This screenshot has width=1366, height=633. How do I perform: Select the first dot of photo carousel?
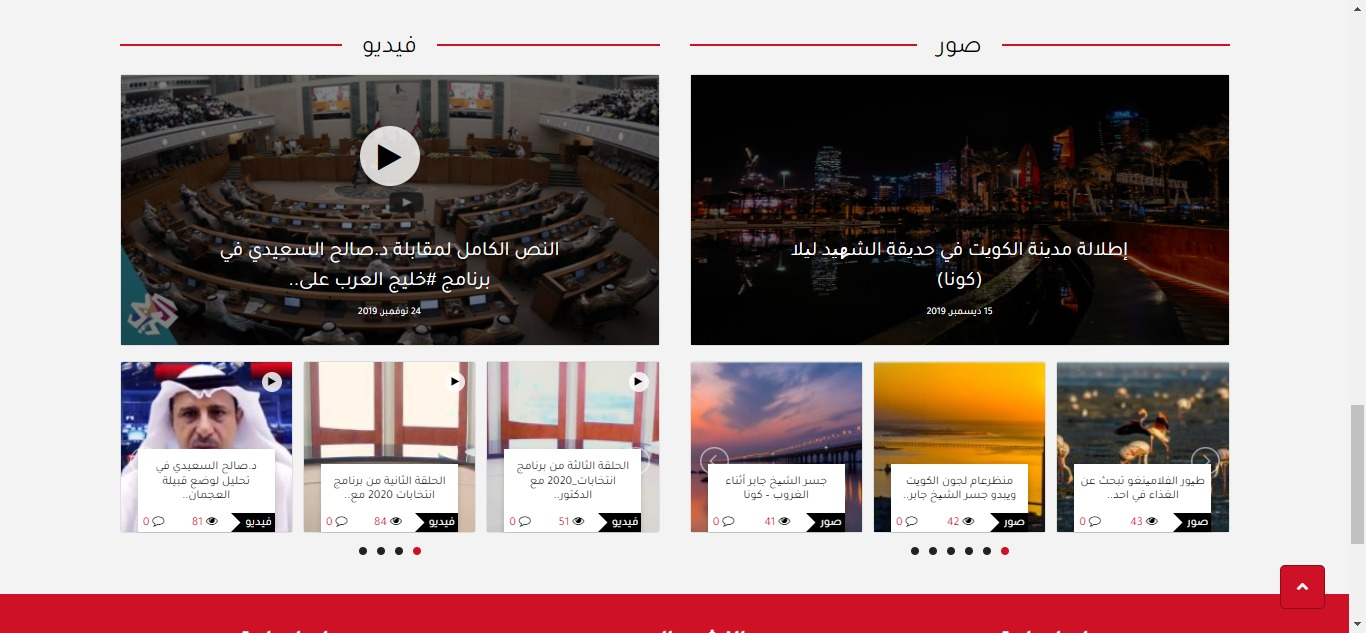click(1005, 551)
